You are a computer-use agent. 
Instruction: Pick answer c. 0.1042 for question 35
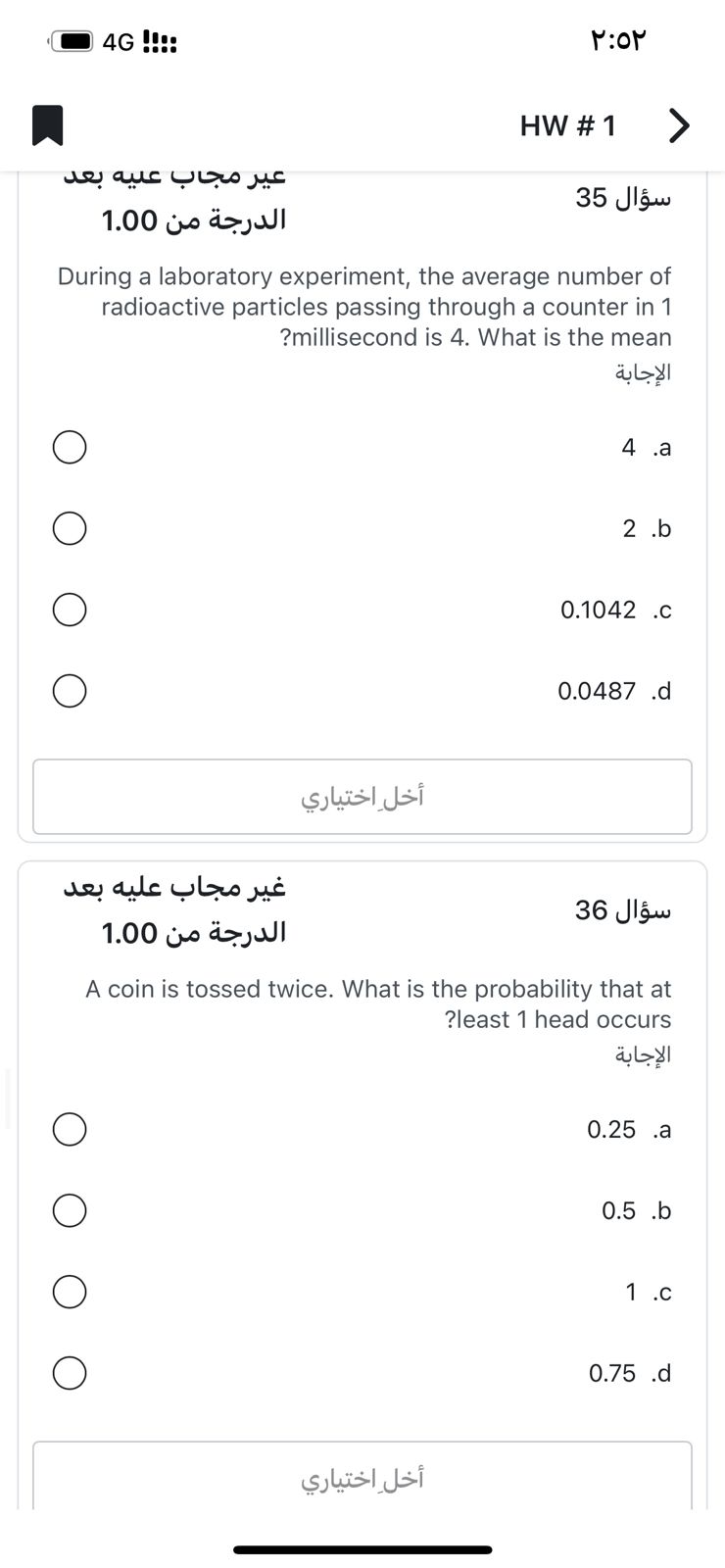pyautogui.click(x=69, y=610)
